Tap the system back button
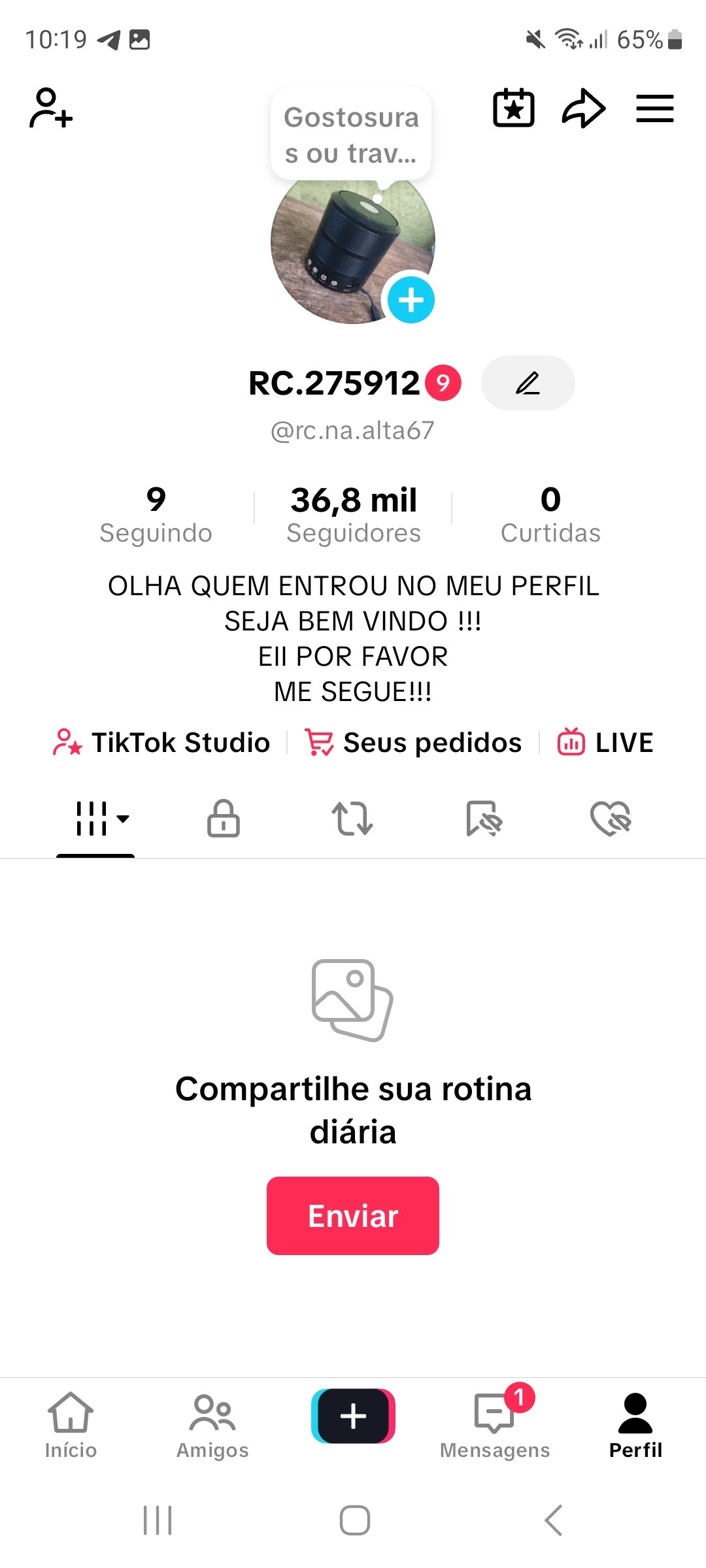The height and width of the screenshot is (1568, 706). coord(553,1520)
